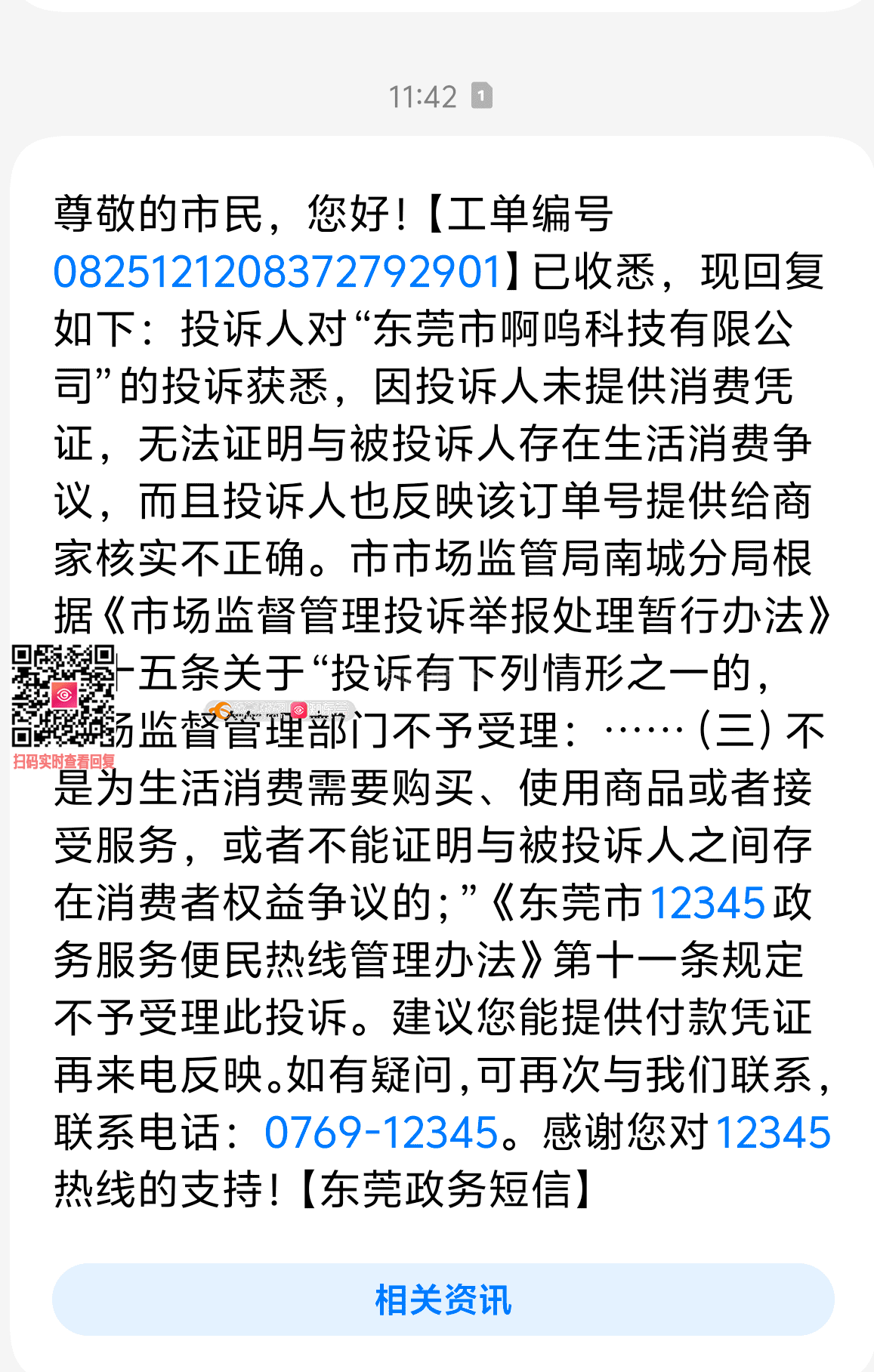Tap the 12345 link before 政务服务便民热线

707,903
